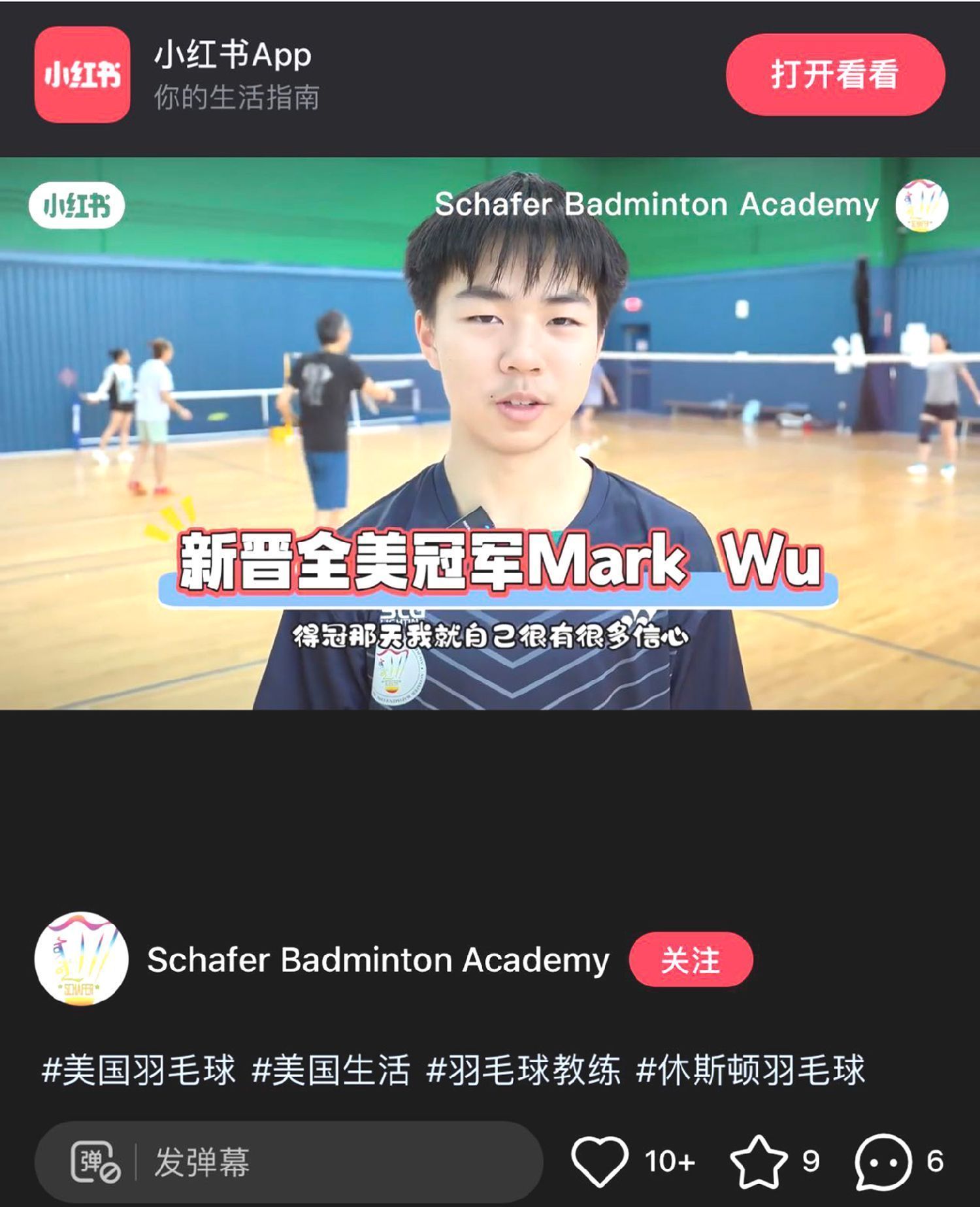Open hashtag #休斯顿羽毛球

[750, 1070]
